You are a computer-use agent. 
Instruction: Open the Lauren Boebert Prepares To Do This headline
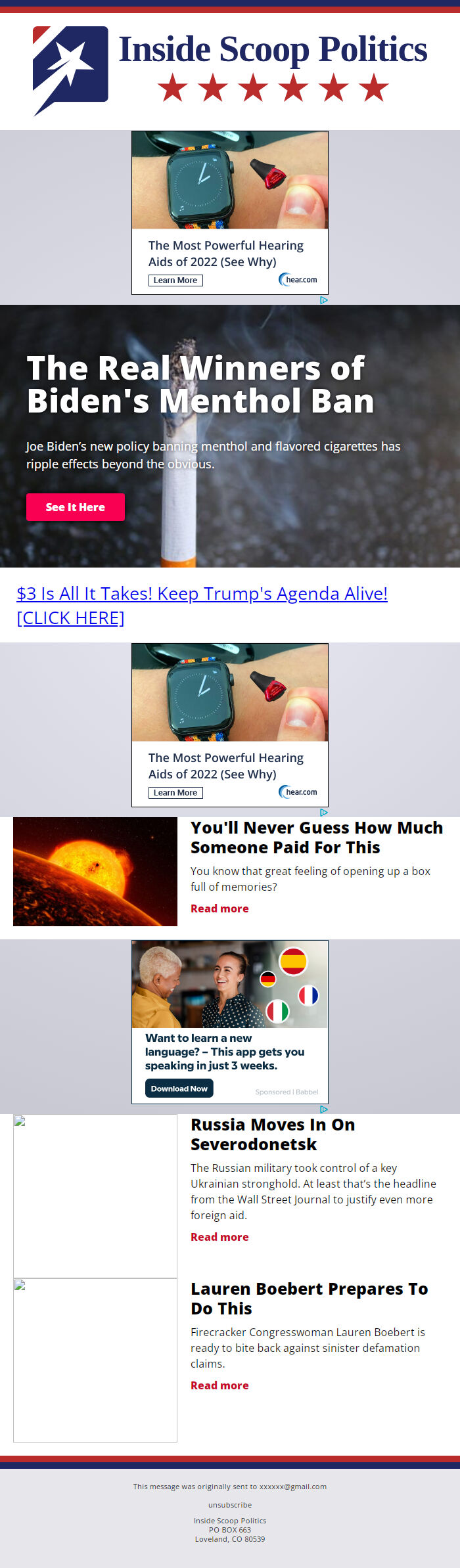(x=309, y=1299)
